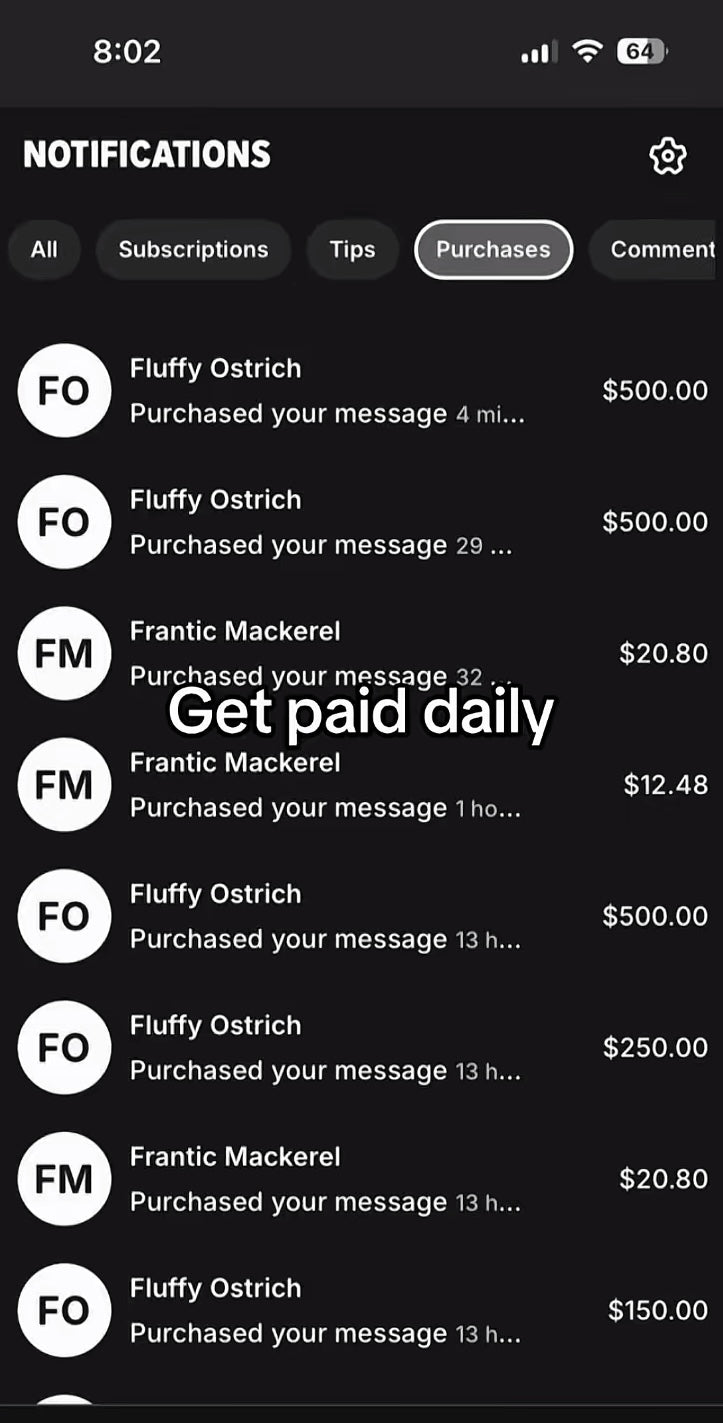
Task: Open Frantic Mackerel's $12.48 purchase notification
Action: click(x=361, y=785)
